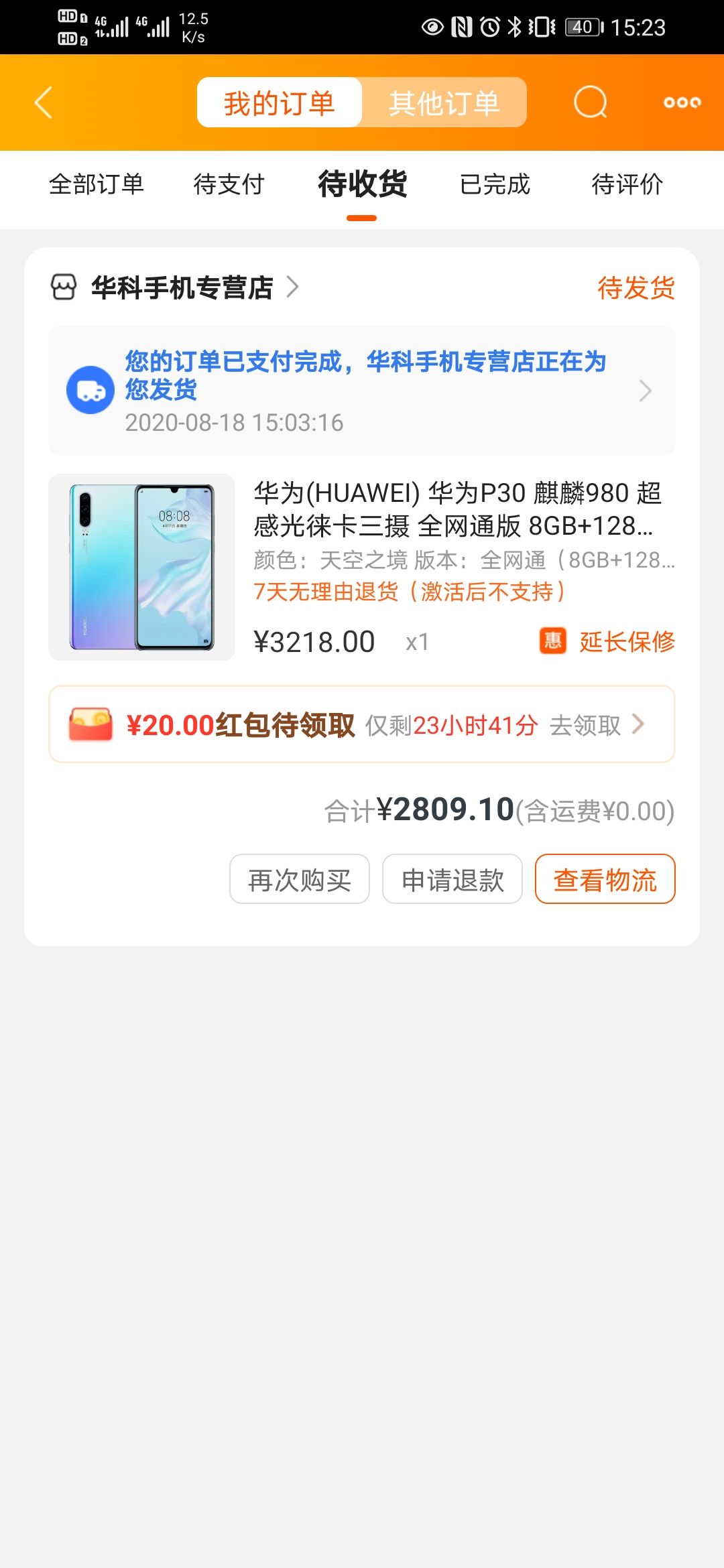The image size is (724, 1568).
Task: Click the red envelope icon on 红包 banner
Action: point(92,725)
